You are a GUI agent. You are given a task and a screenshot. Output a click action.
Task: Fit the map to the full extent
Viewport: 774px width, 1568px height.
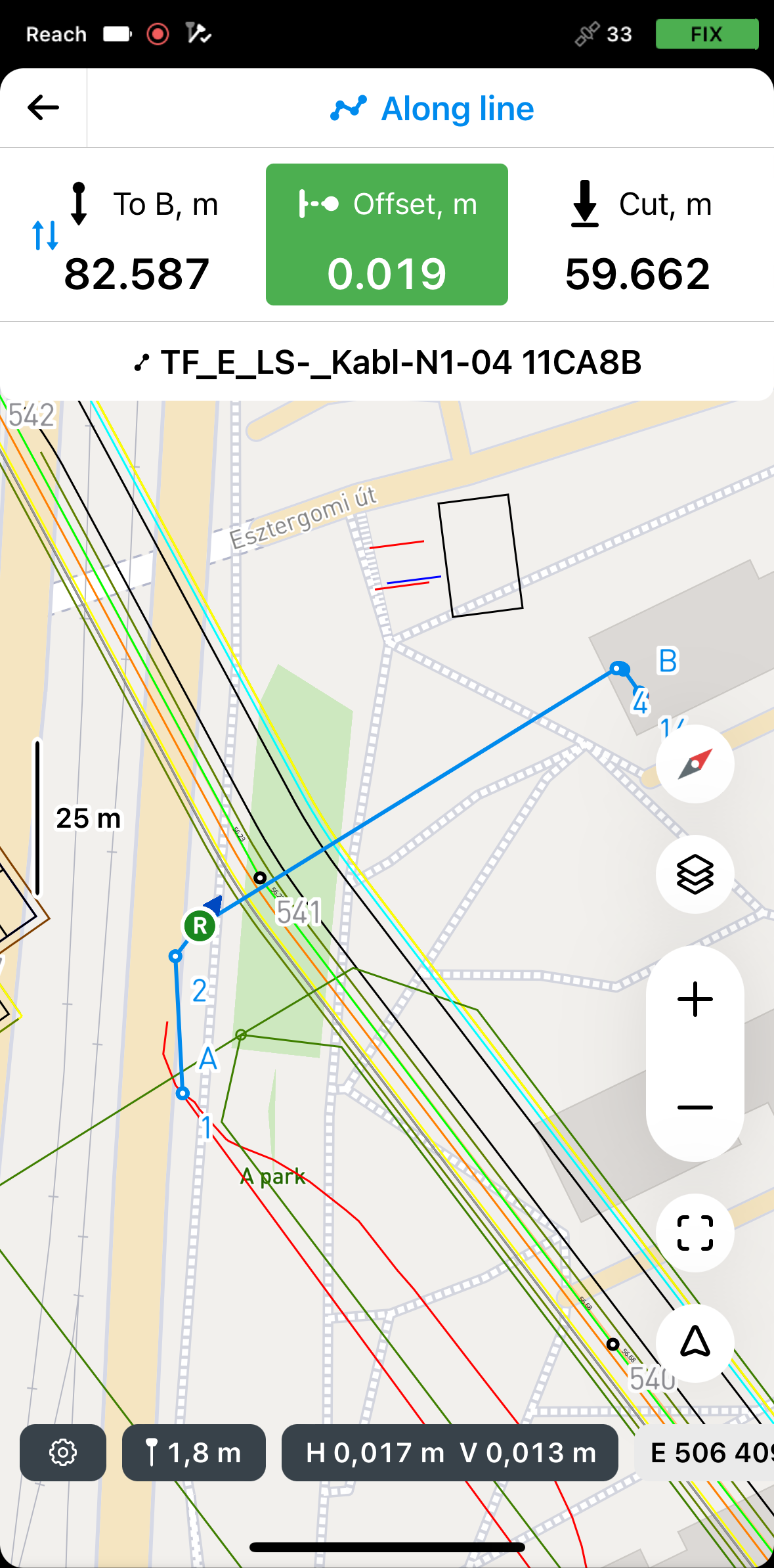(695, 1233)
